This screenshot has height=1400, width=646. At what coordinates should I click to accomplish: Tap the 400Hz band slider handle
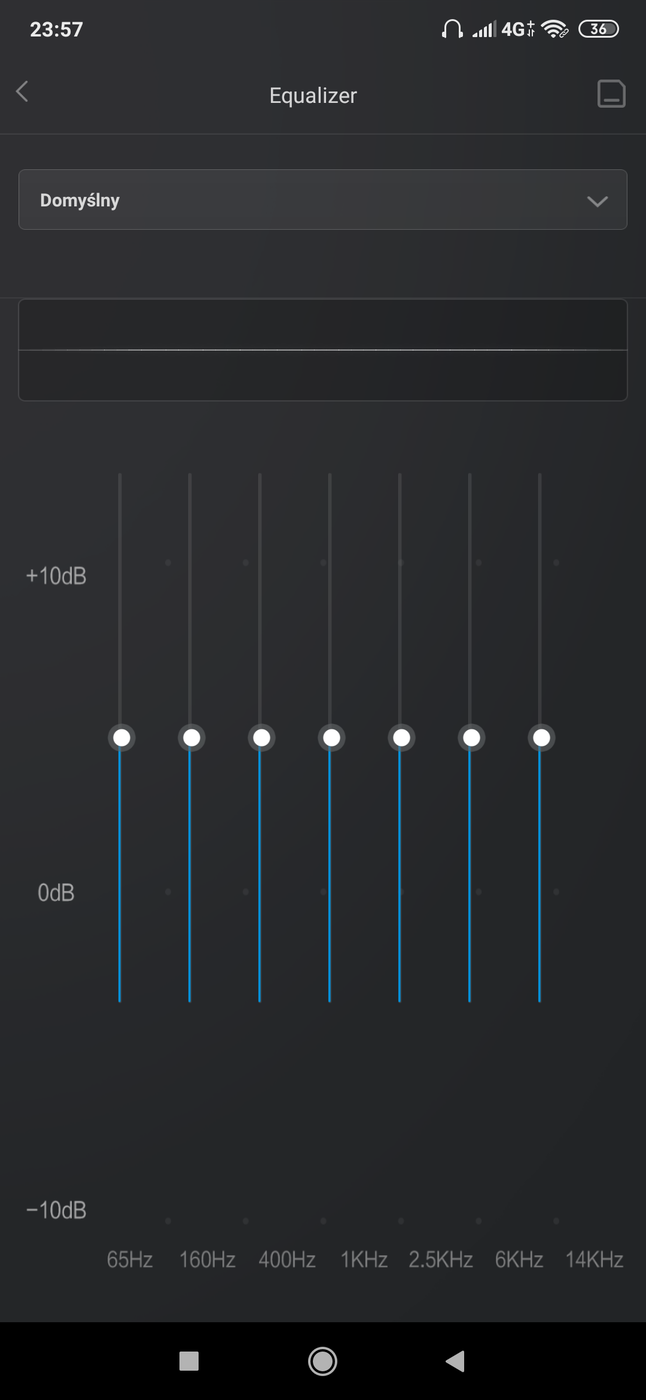261,738
